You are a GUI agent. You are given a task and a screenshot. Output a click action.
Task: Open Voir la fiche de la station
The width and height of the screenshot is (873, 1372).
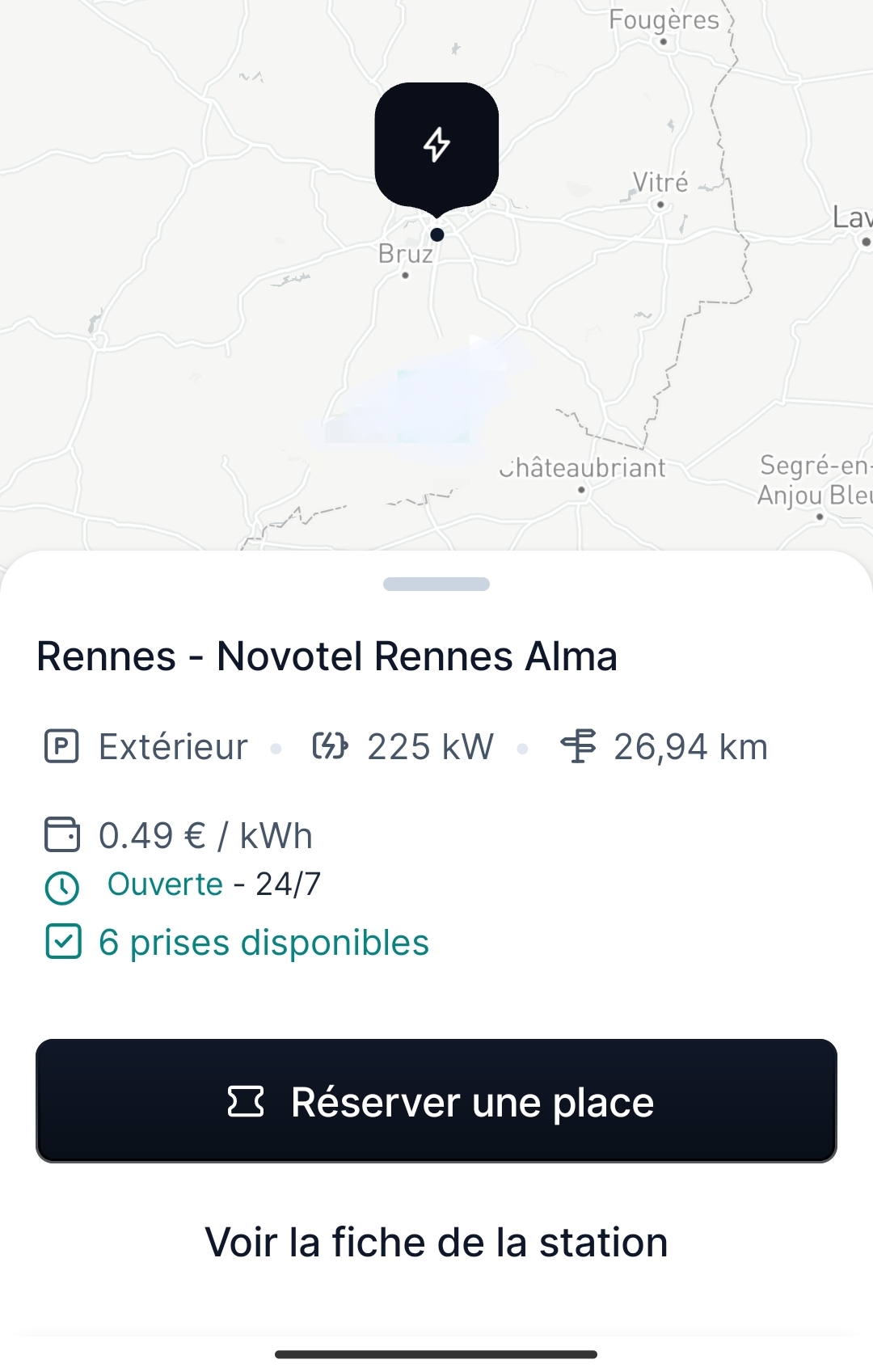tap(436, 1243)
